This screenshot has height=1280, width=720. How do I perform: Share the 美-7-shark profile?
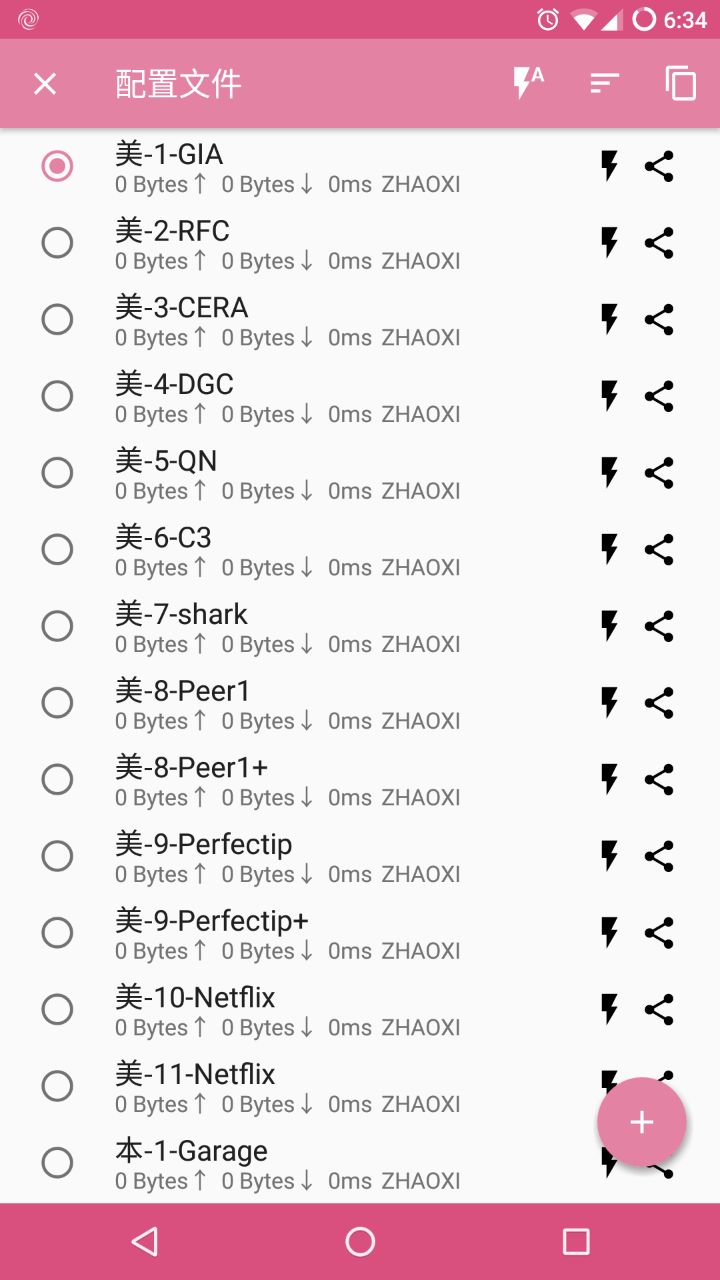point(659,626)
